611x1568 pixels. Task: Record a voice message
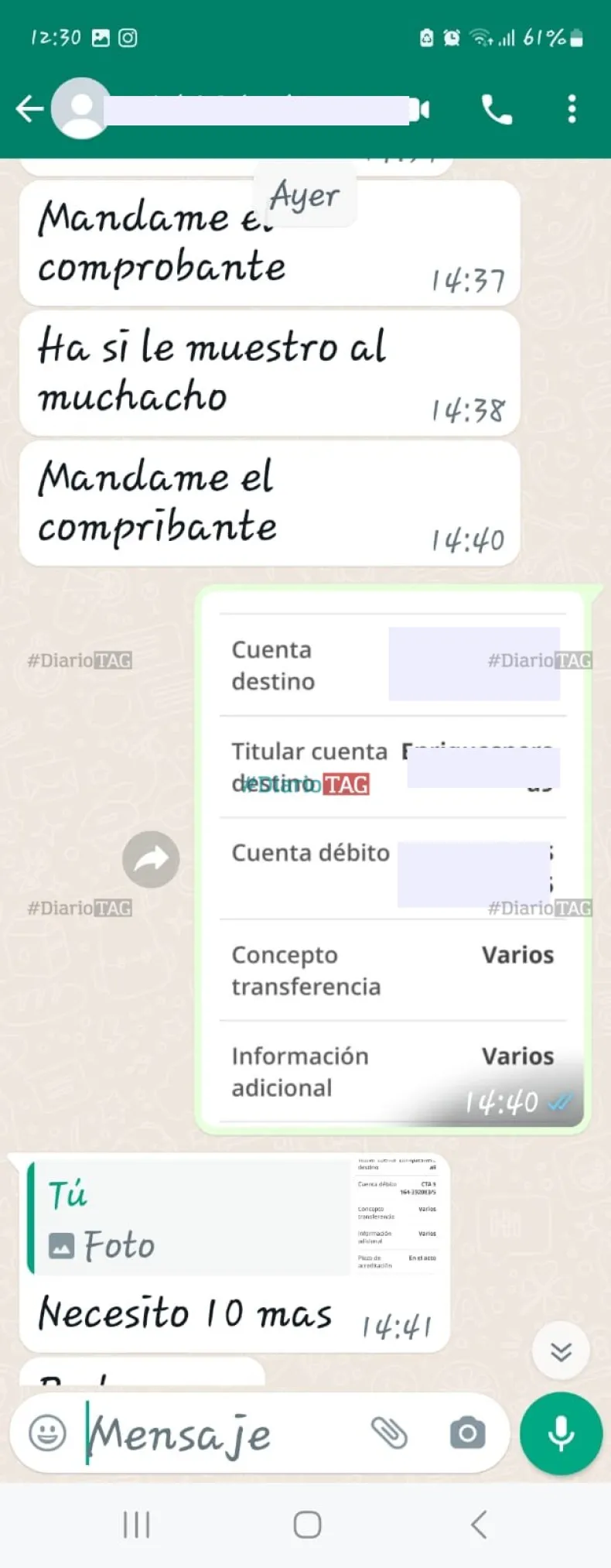(561, 1433)
